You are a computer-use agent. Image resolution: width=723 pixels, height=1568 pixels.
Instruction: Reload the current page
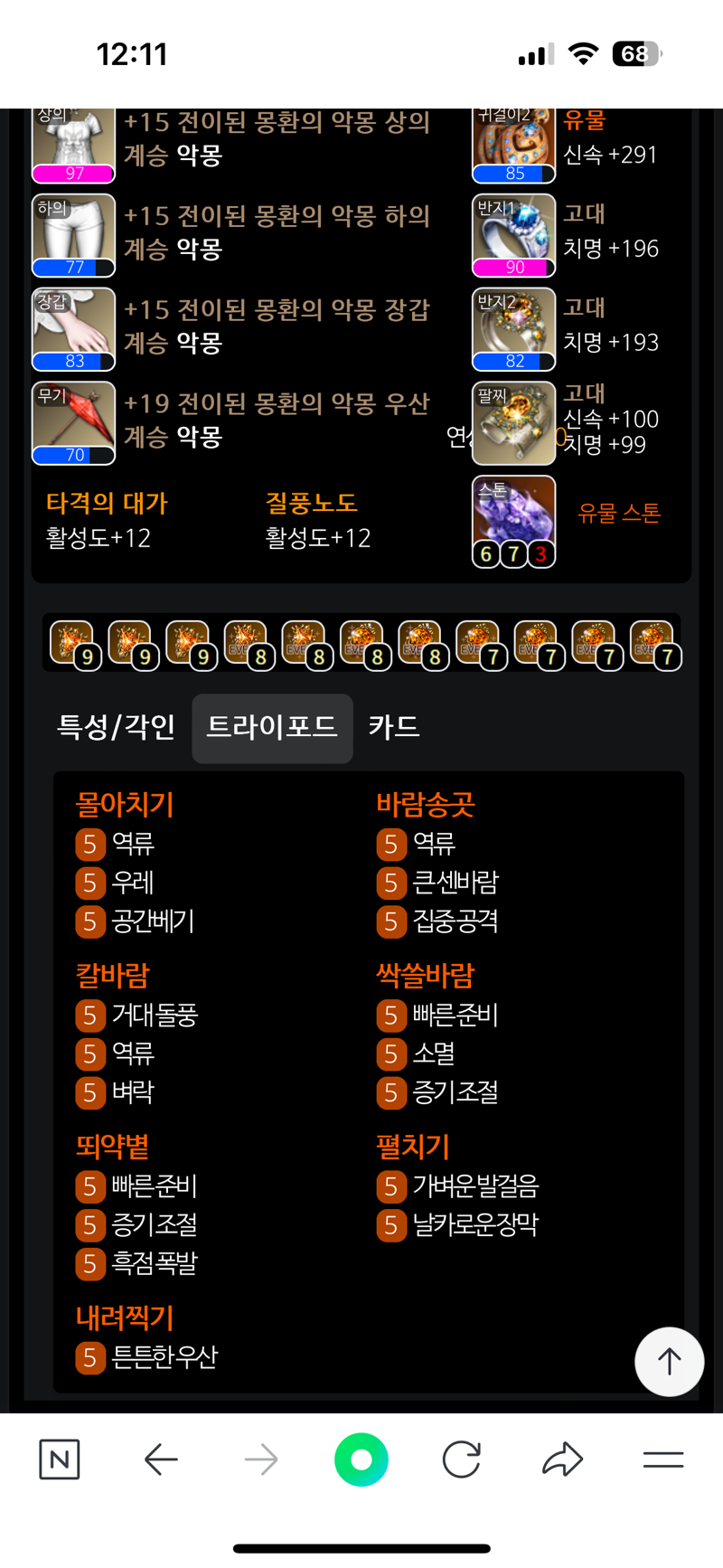(461, 1459)
